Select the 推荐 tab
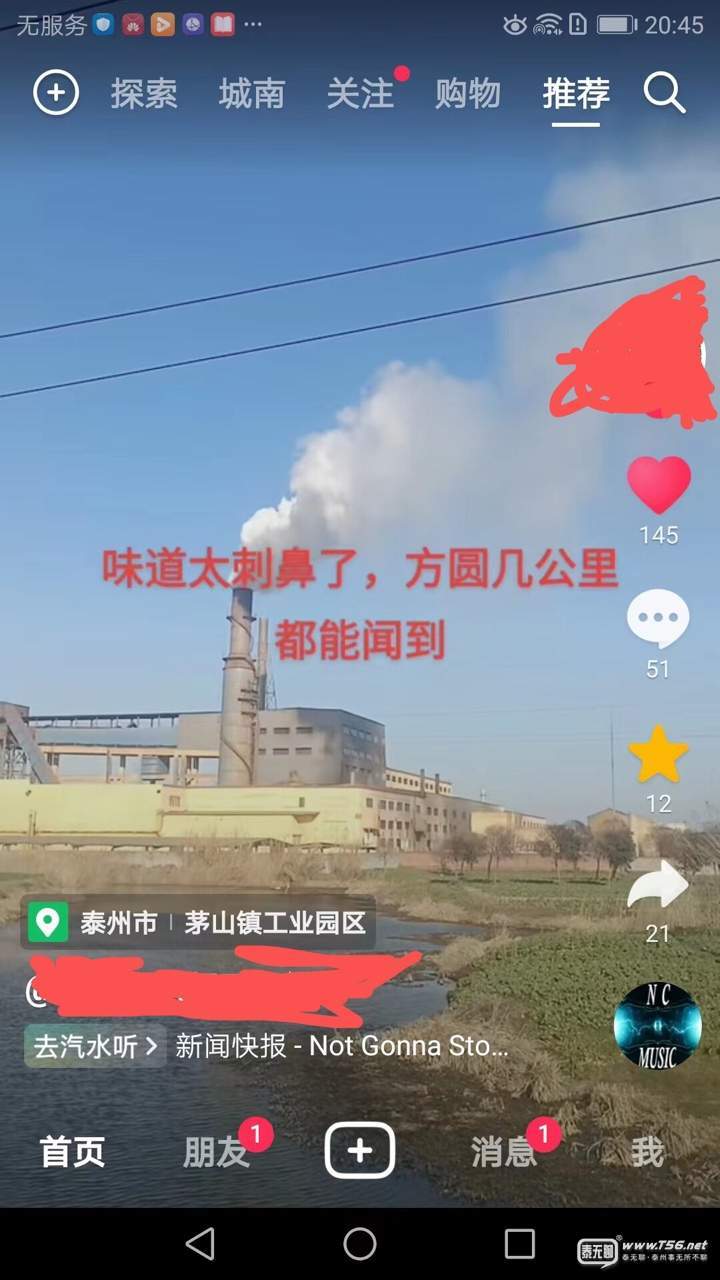The image size is (720, 1280). 576,94
